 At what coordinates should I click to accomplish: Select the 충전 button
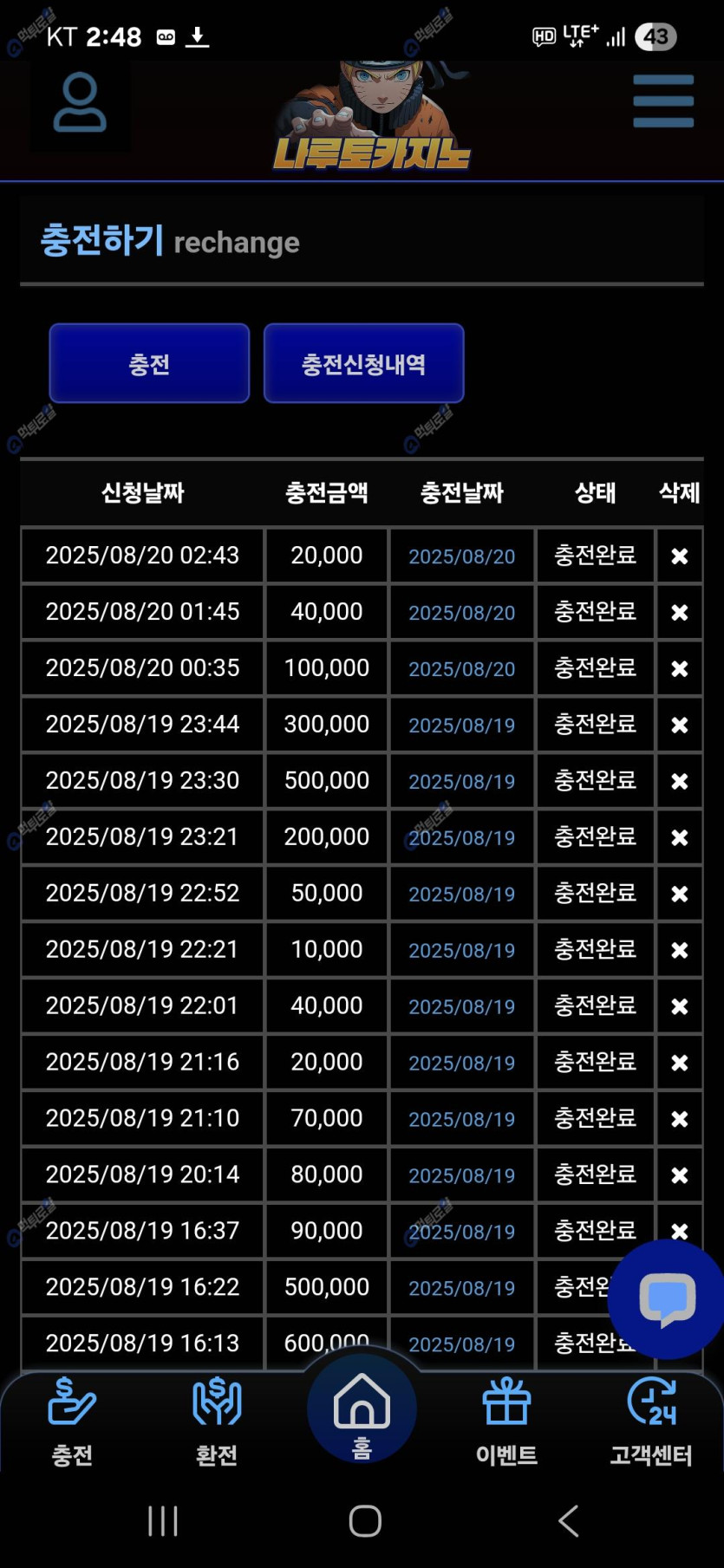coord(149,363)
